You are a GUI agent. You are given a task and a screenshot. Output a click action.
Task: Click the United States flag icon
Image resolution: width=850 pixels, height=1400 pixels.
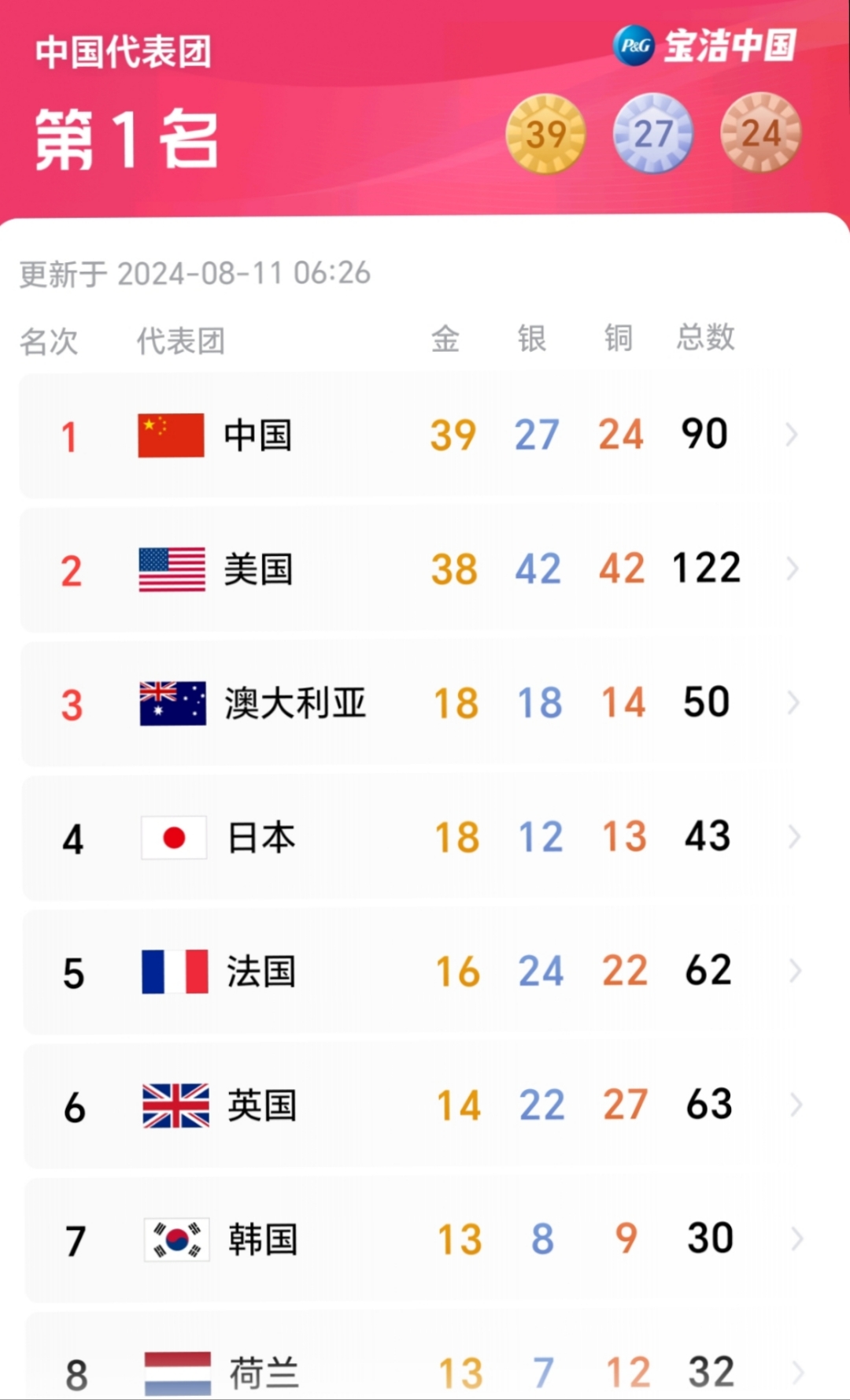172,569
